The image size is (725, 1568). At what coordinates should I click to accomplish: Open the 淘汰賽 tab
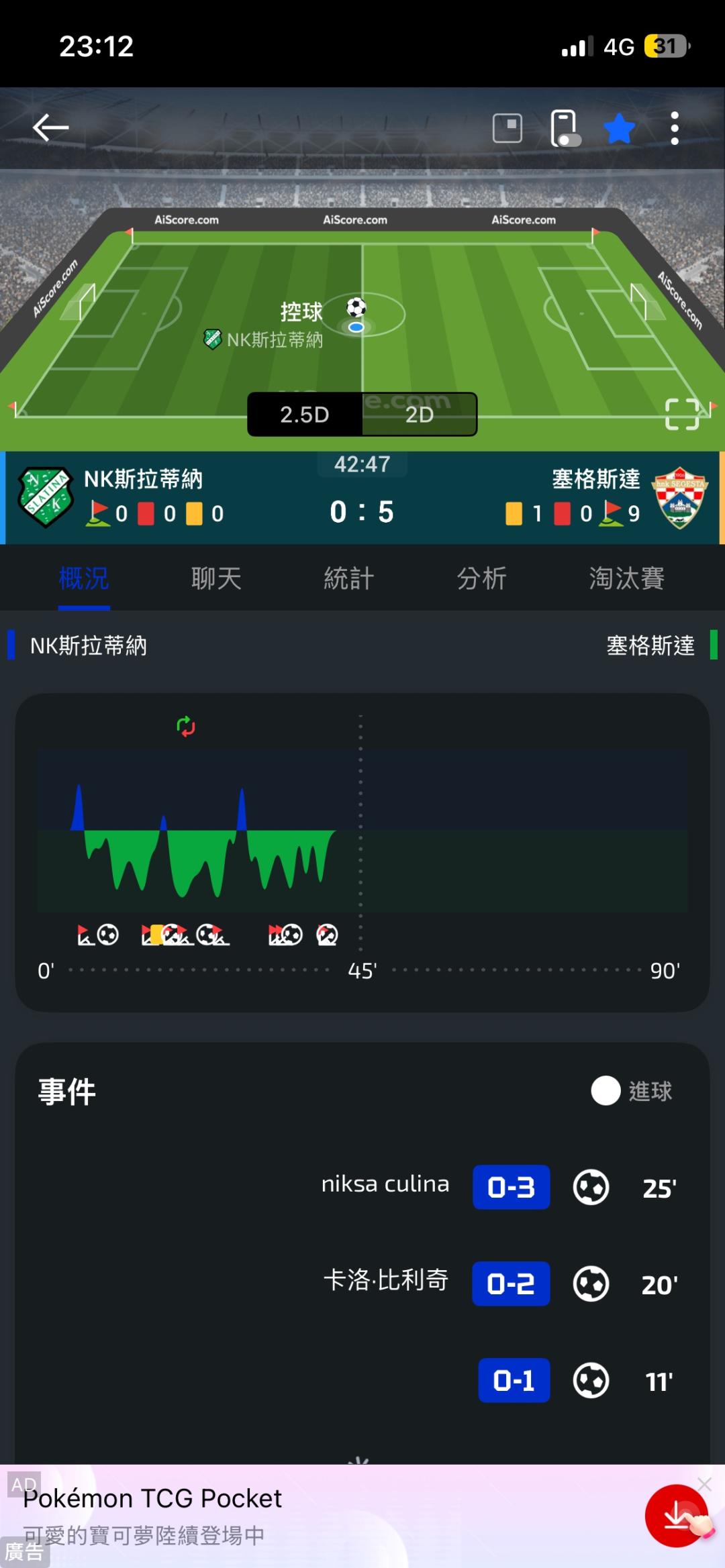pyautogui.click(x=626, y=578)
